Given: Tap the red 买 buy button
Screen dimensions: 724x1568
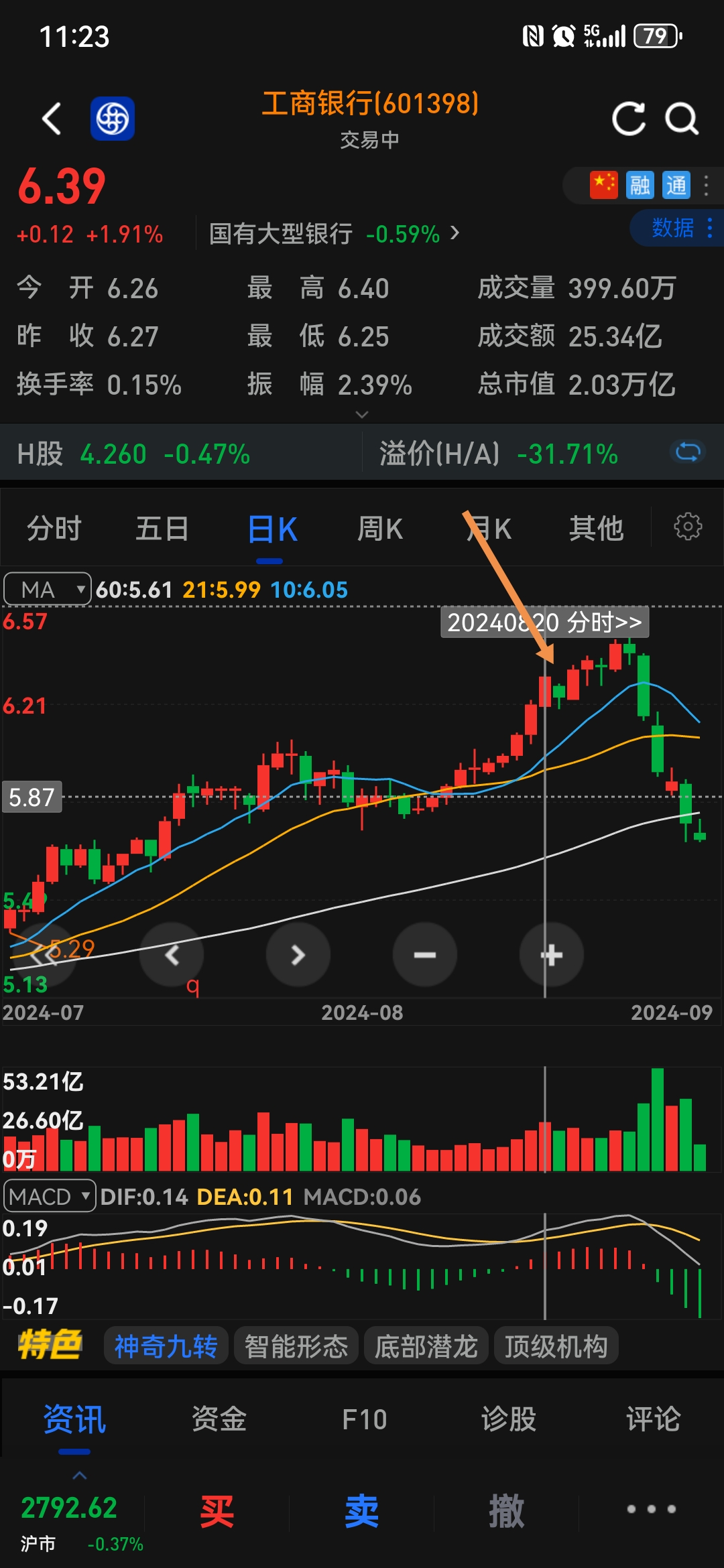Looking at the screenshot, I should click(217, 1512).
